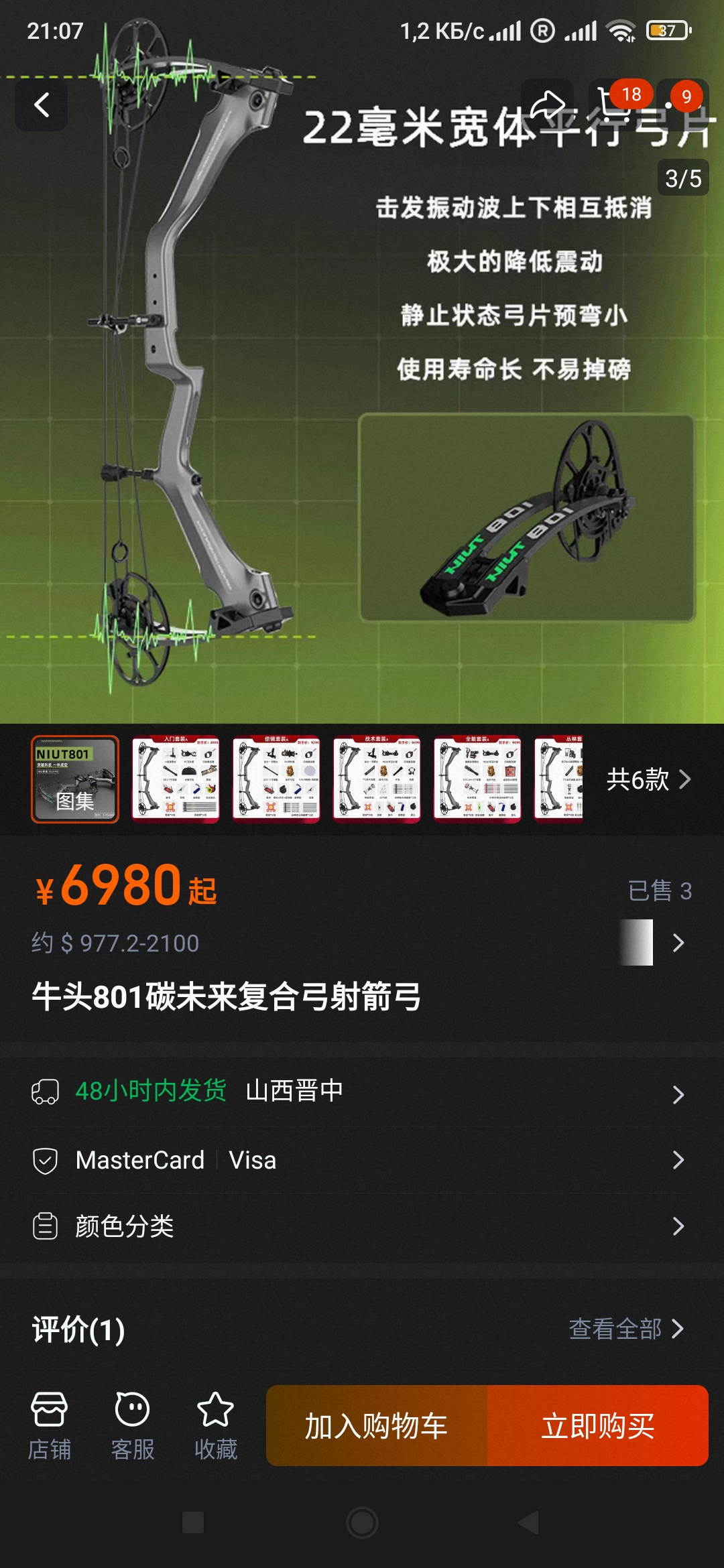Share this product listing
This screenshot has height=1568, width=724.
tap(548, 105)
